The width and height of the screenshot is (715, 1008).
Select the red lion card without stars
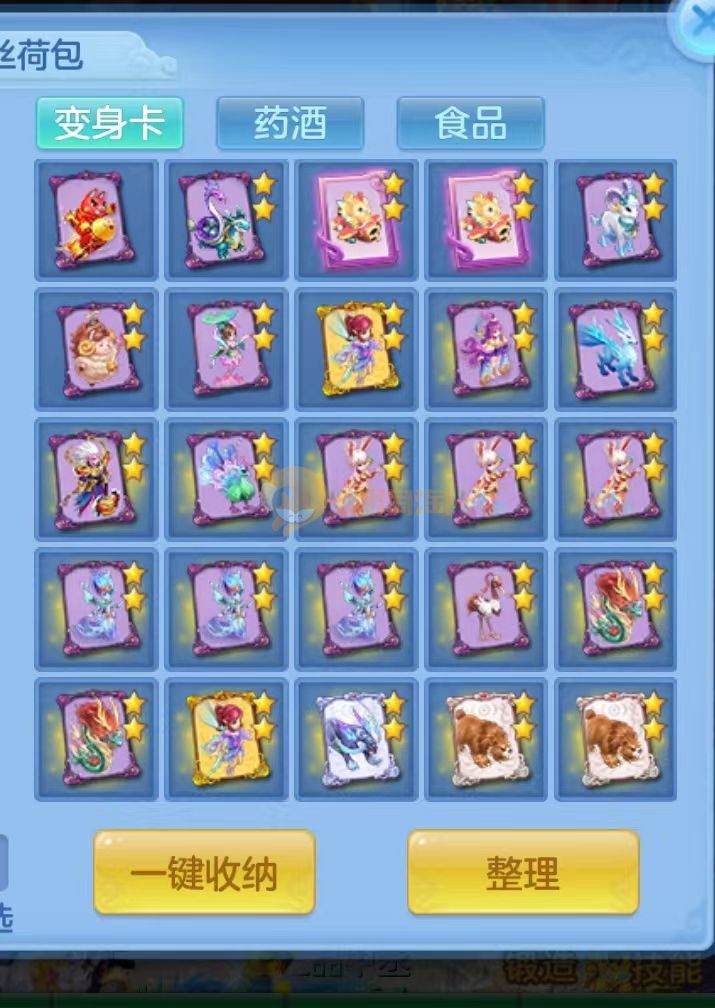coord(96,220)
